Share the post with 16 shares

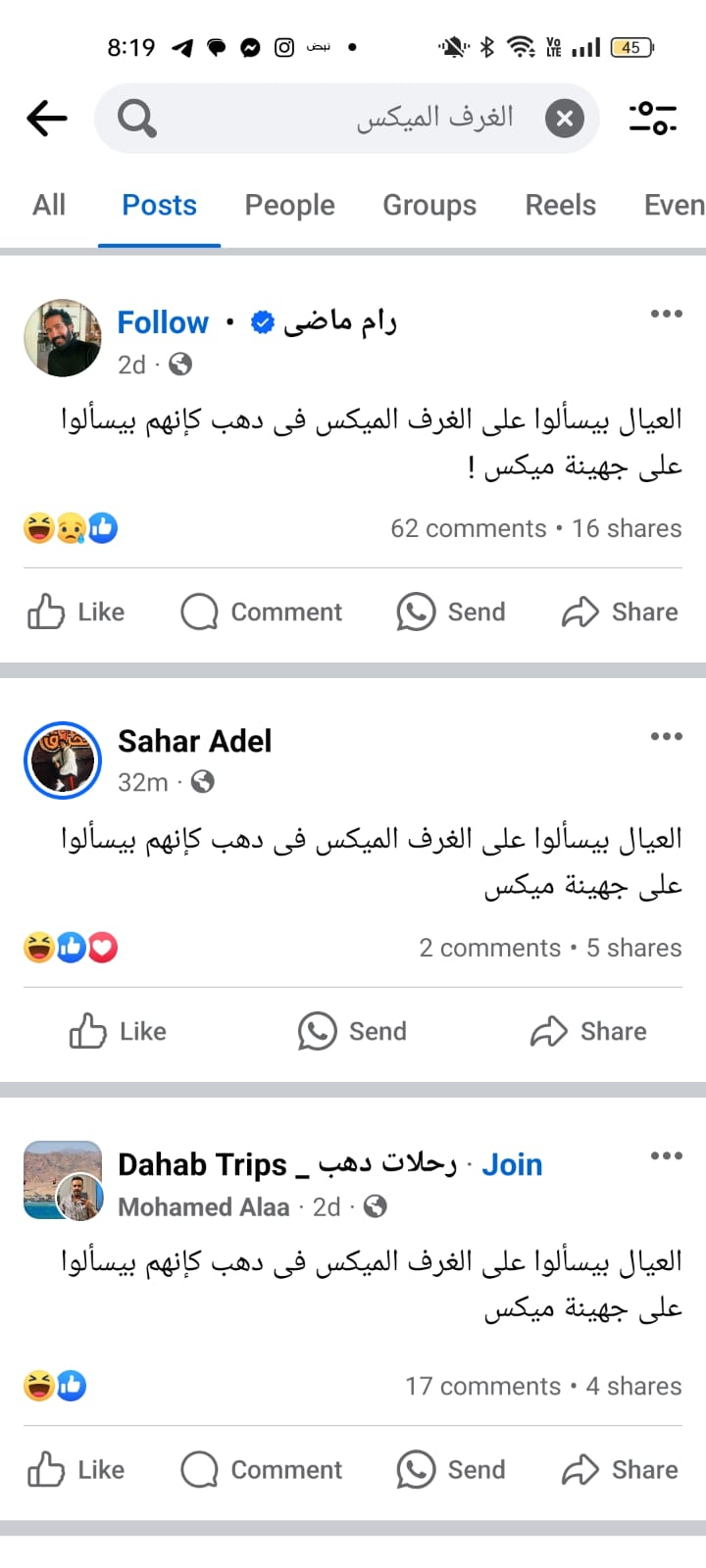pyautogui.click(x=620, y=612)
